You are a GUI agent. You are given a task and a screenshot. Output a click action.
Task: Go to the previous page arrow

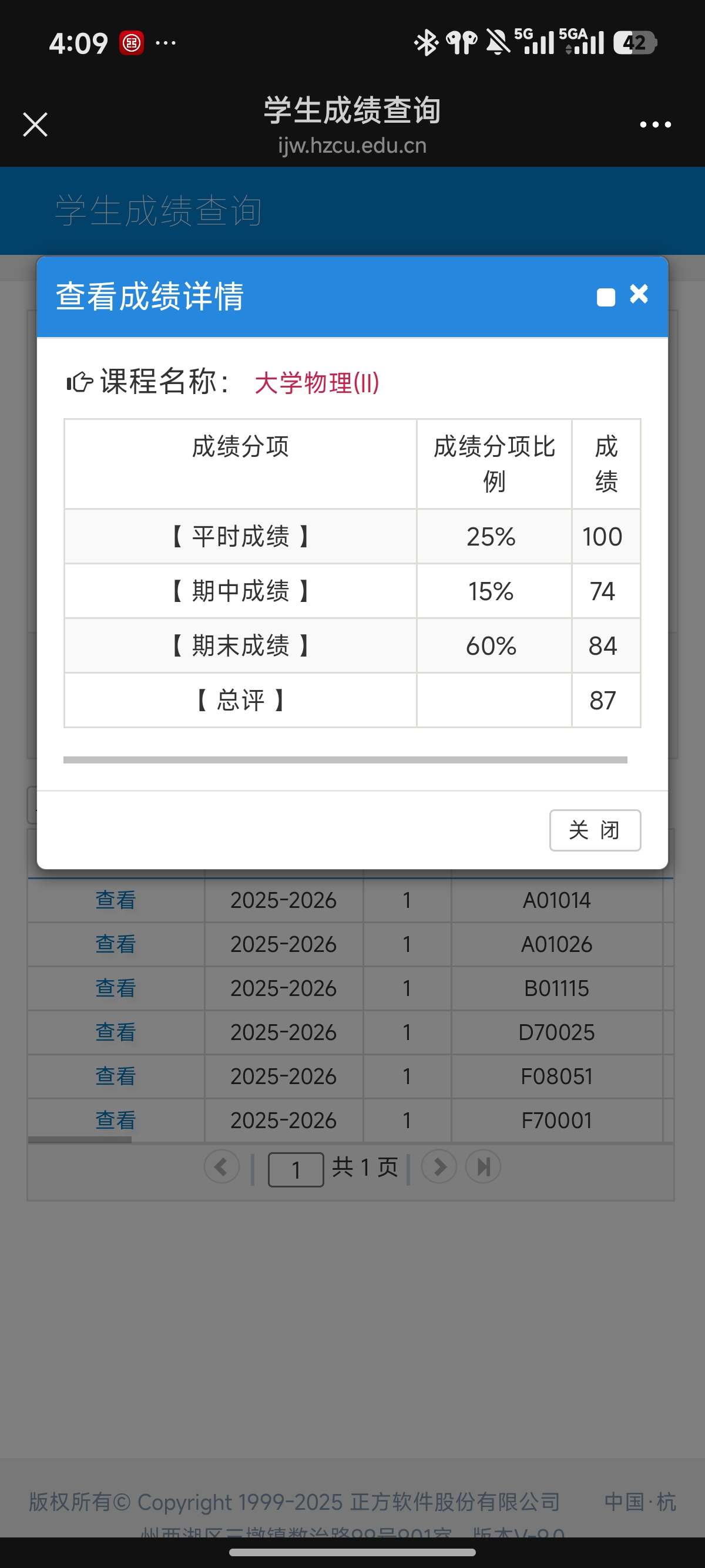[221, 1167]
